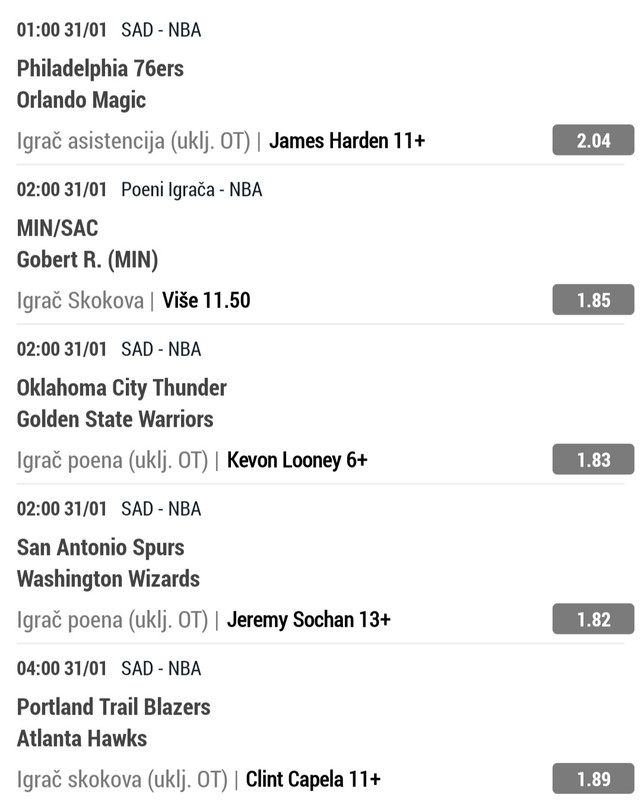
Task: Open Oklahoma City Thunder vs Golden State Warriors
Action: (121, 403)
